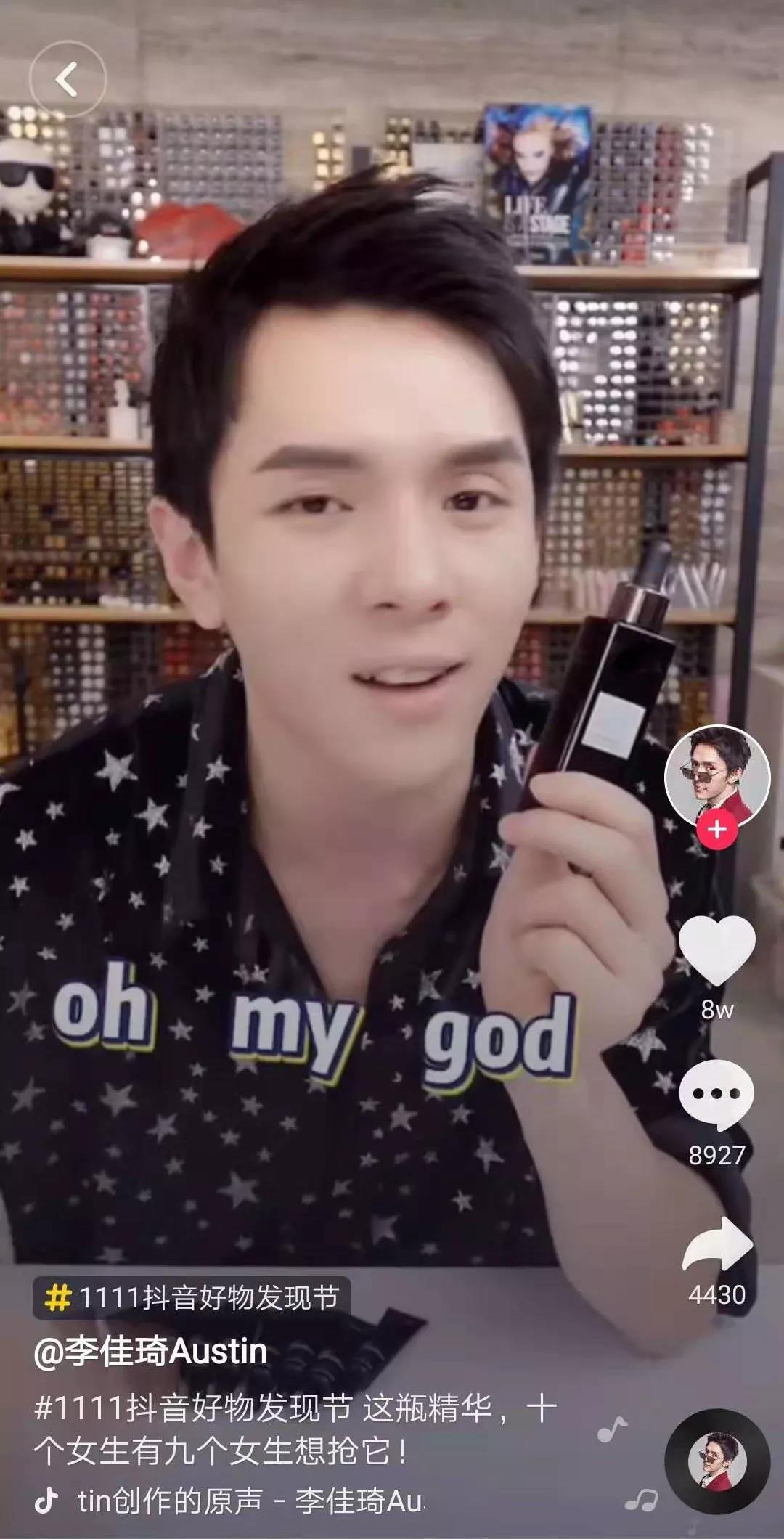Screen dimensions: 784x1539
Task: Open the #1111抖音好物发现节 hashtag chip
Action: 192,1297
